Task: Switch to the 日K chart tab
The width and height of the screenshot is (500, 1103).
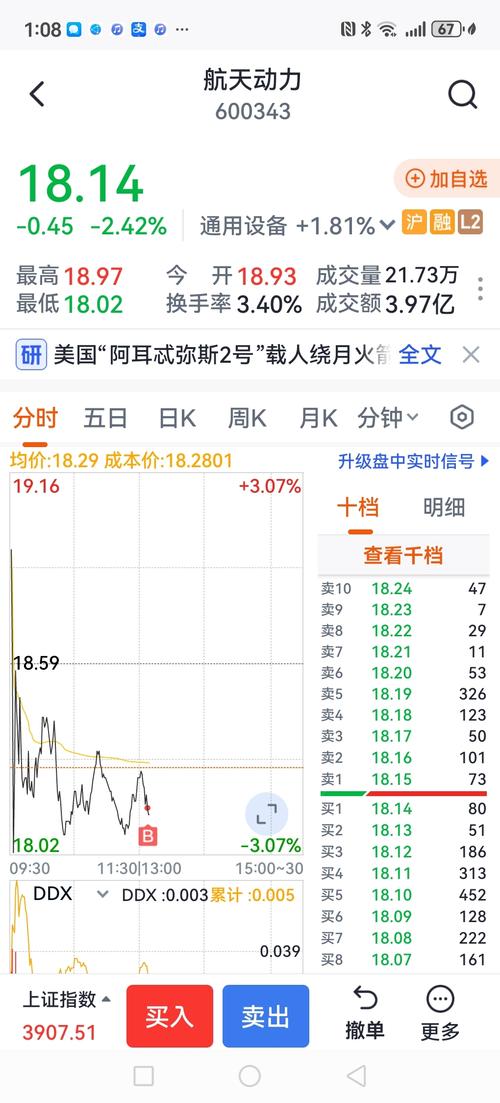Action: pos(177,418)
